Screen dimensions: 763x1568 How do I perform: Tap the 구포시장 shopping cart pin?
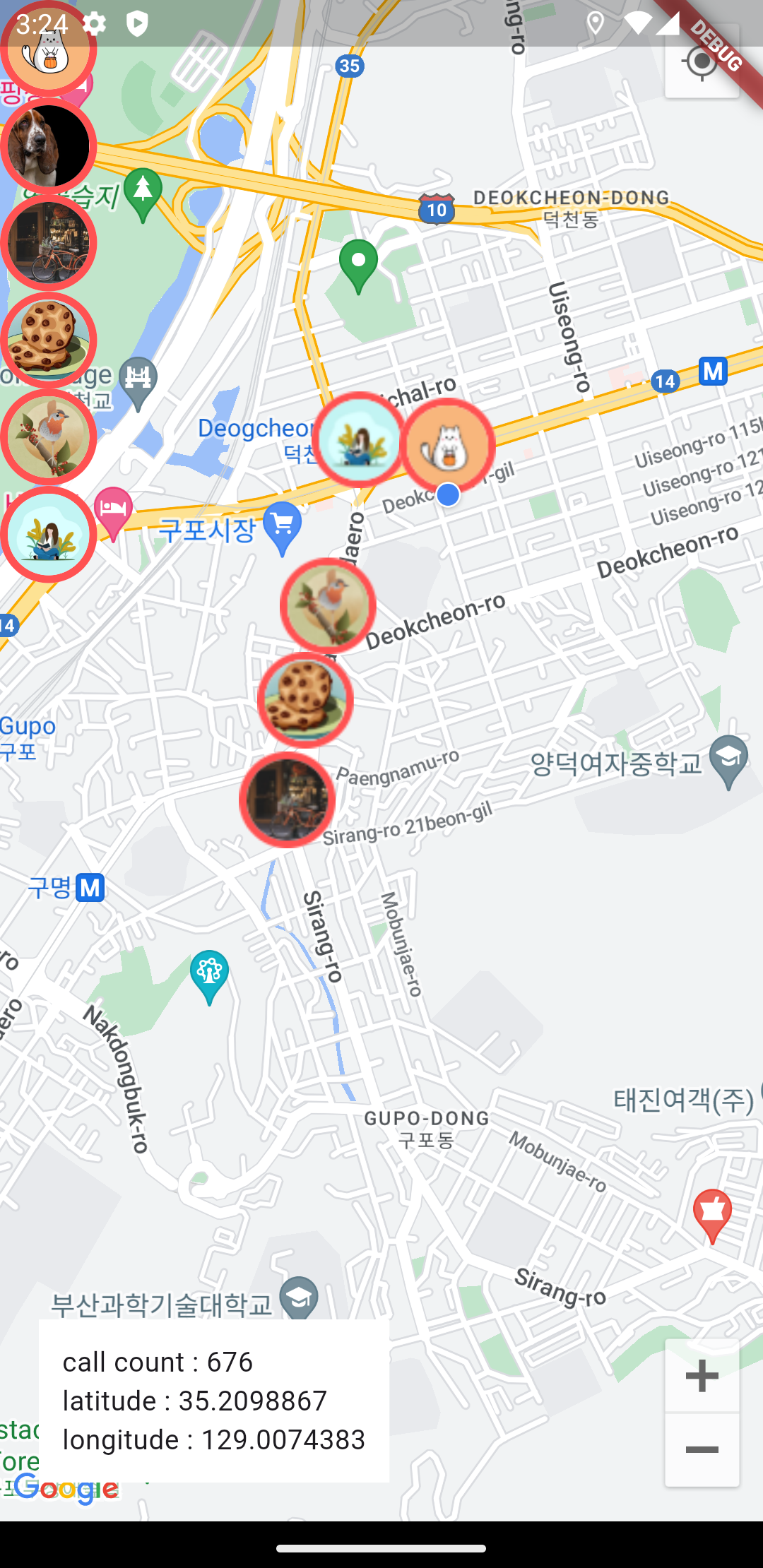click(x=283, y=526)
